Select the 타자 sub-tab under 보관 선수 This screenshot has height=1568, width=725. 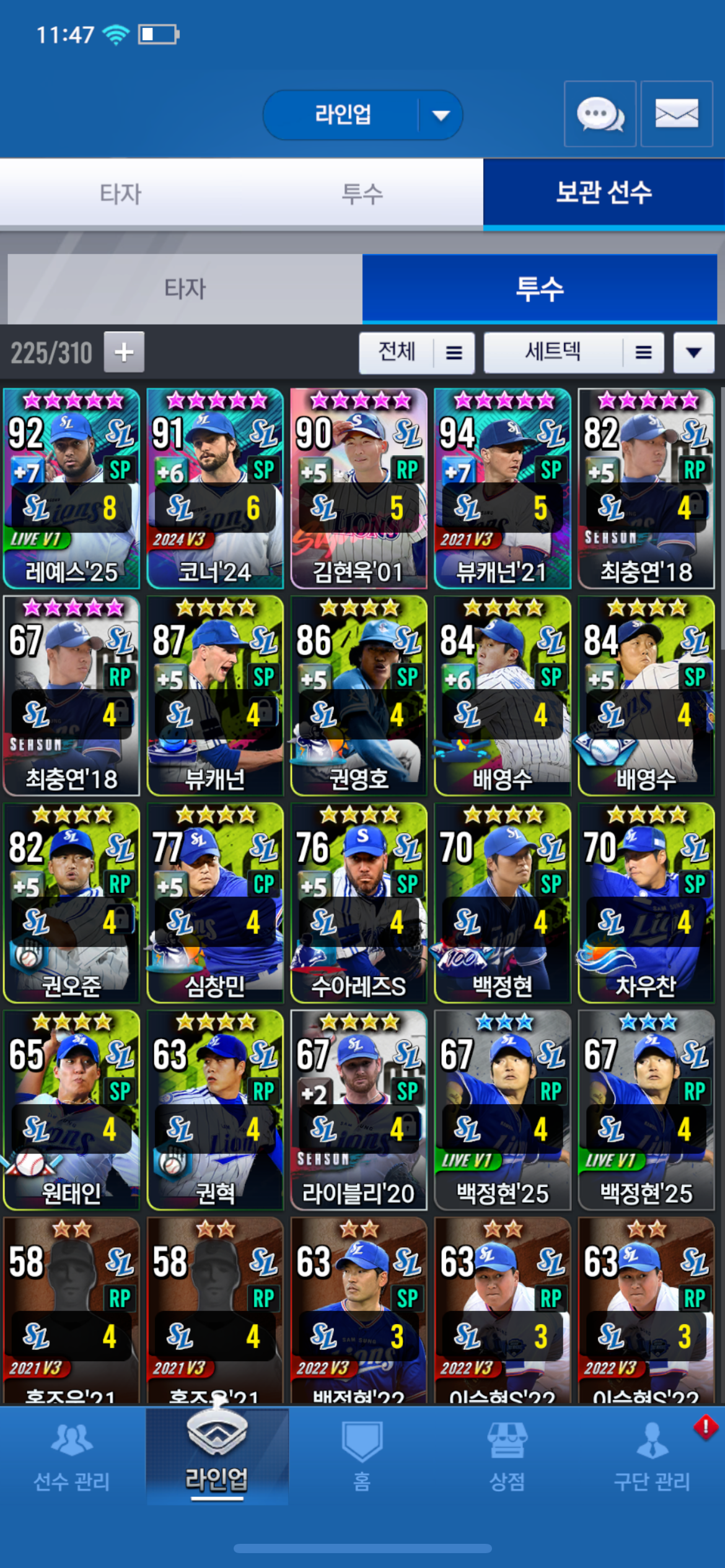point(185,289)
